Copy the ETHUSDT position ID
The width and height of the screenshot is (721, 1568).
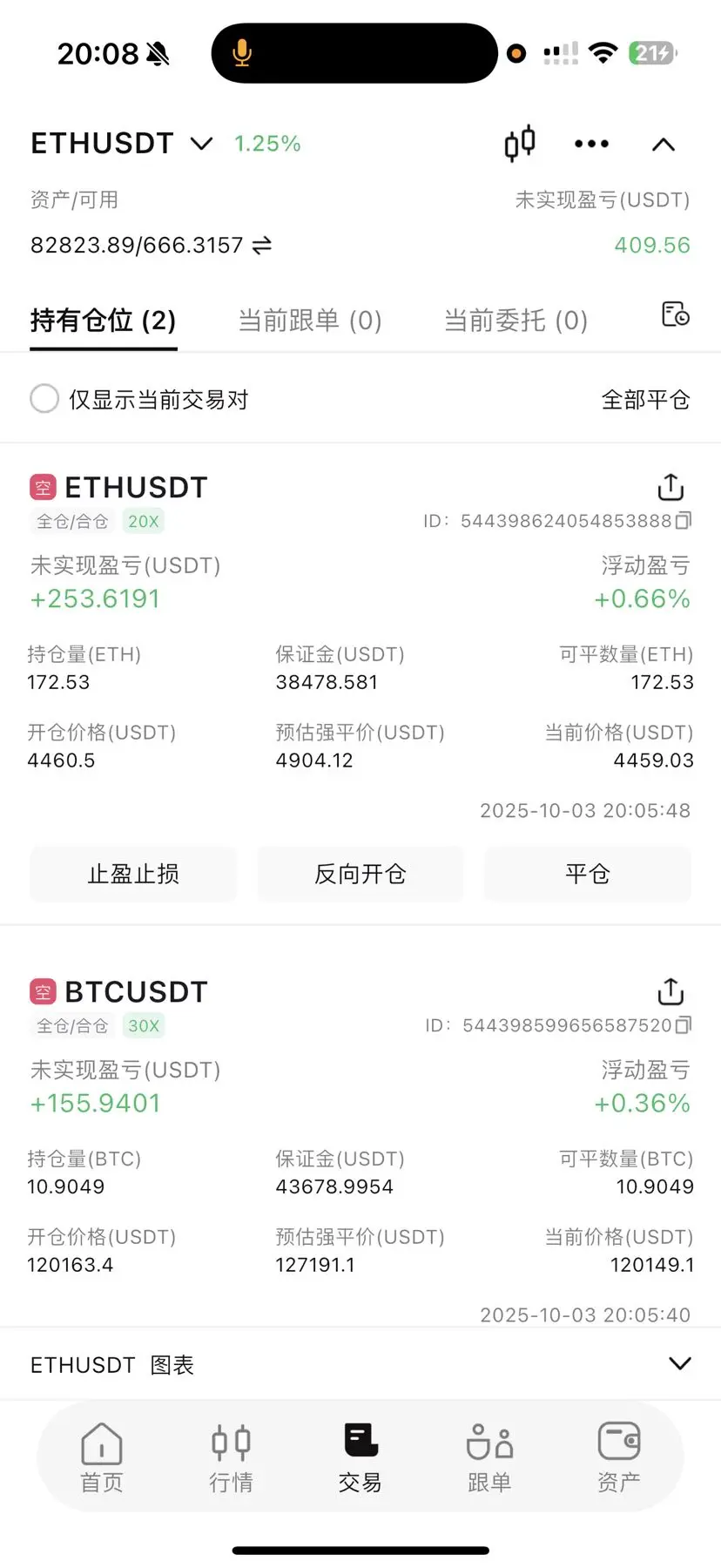tap(684, 520)
